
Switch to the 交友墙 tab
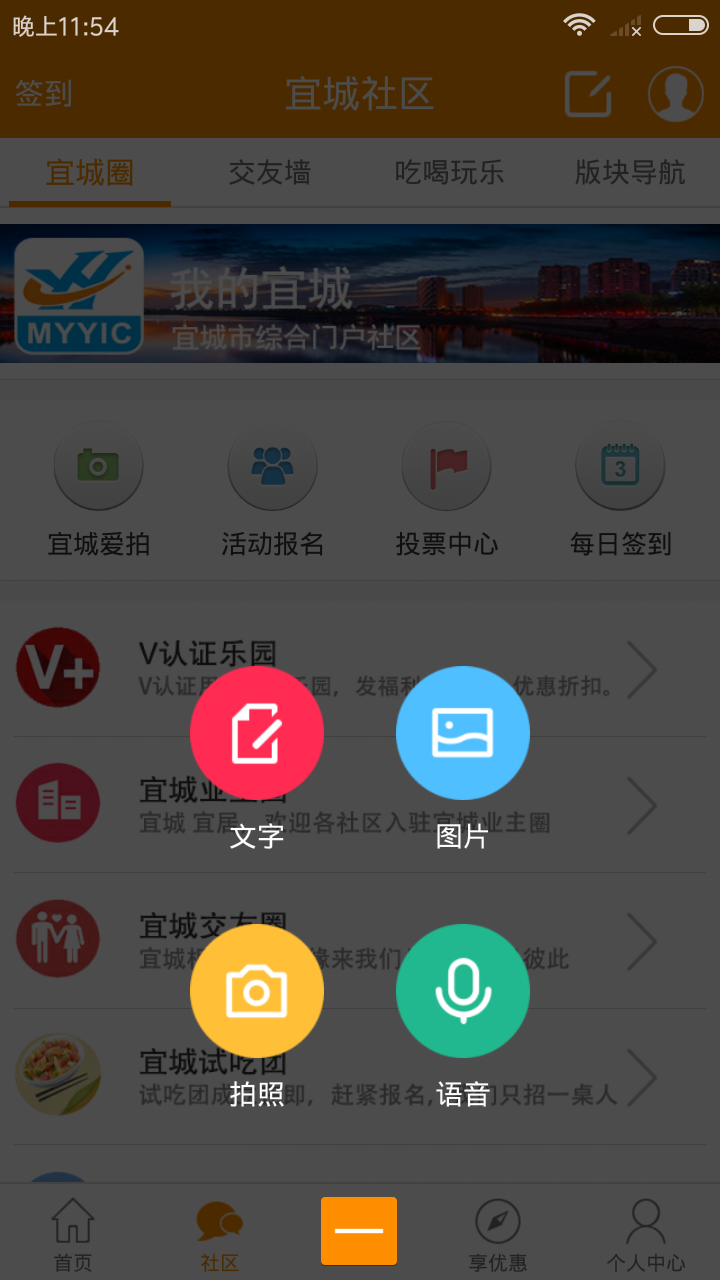pos(268,172)
